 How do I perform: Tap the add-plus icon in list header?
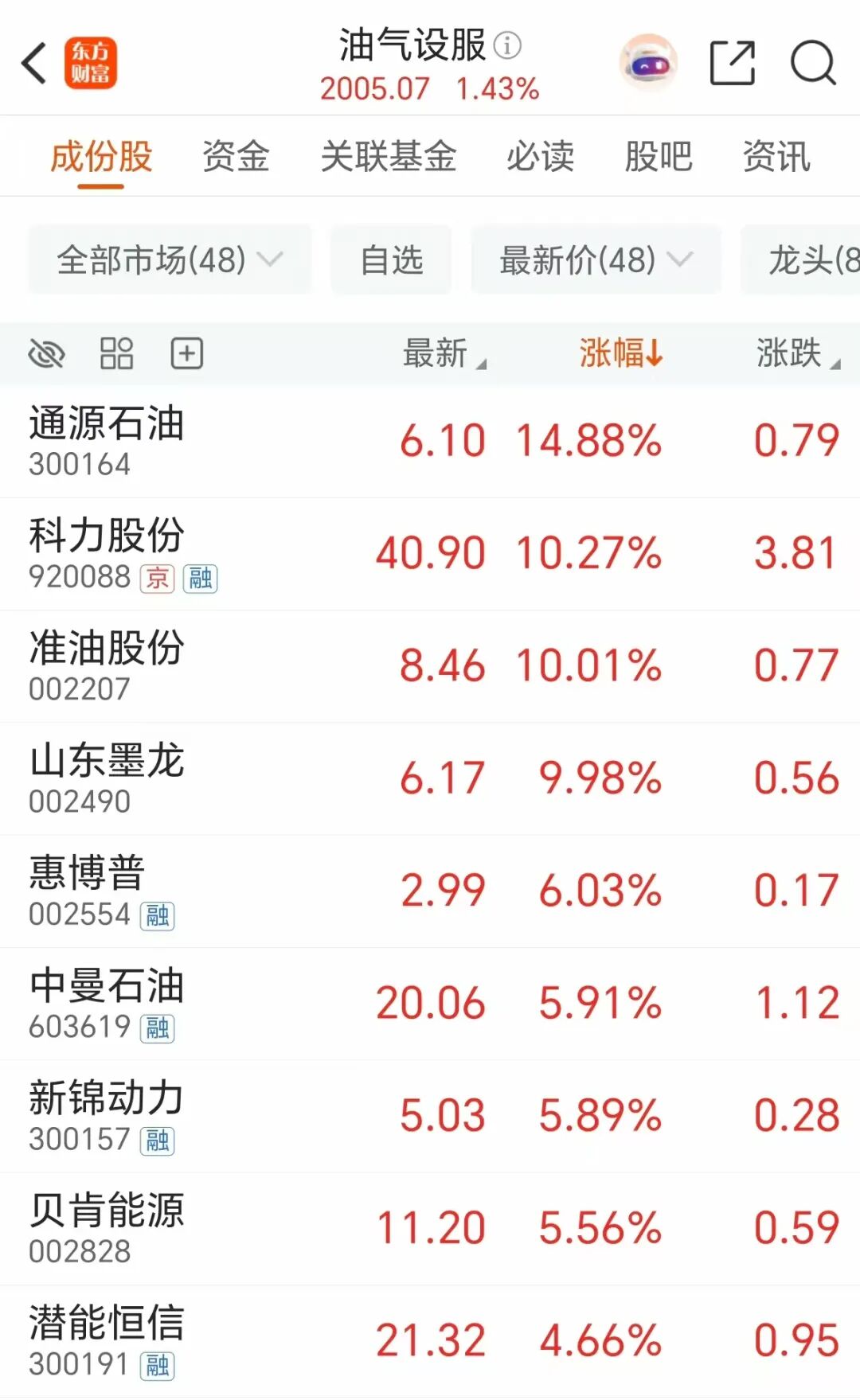point(187,353)
